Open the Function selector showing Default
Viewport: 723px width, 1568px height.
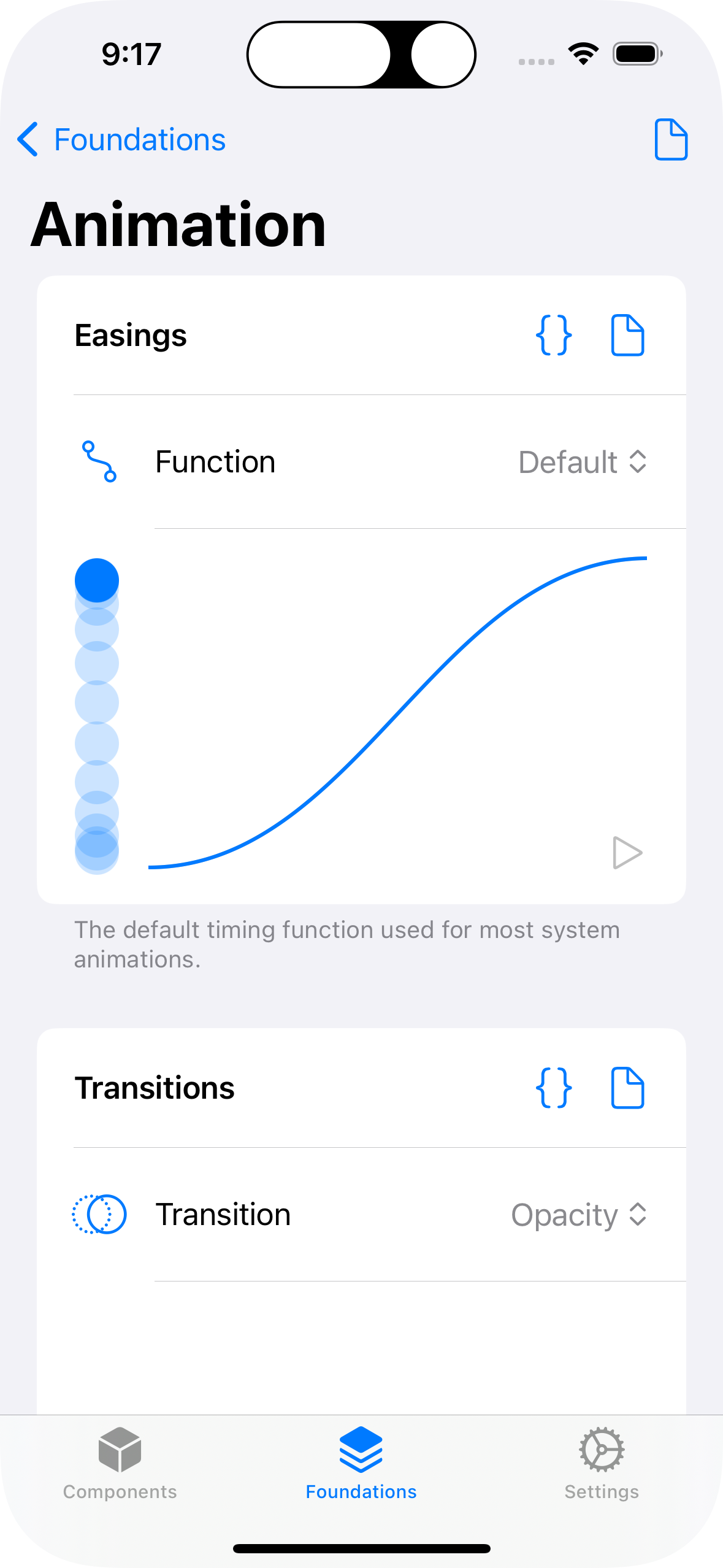583,463
